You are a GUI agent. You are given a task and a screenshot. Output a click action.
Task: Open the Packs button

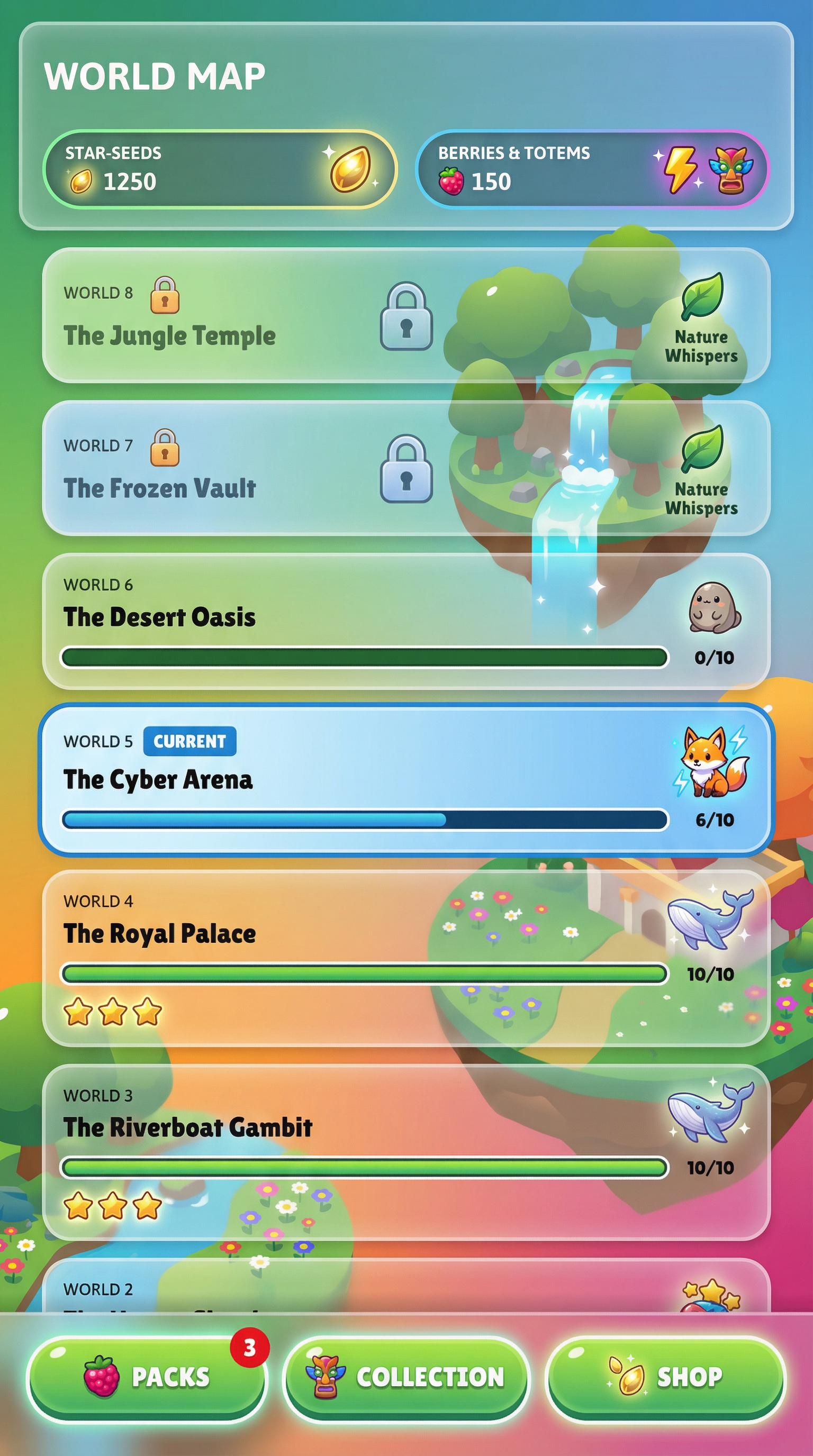147,1378
